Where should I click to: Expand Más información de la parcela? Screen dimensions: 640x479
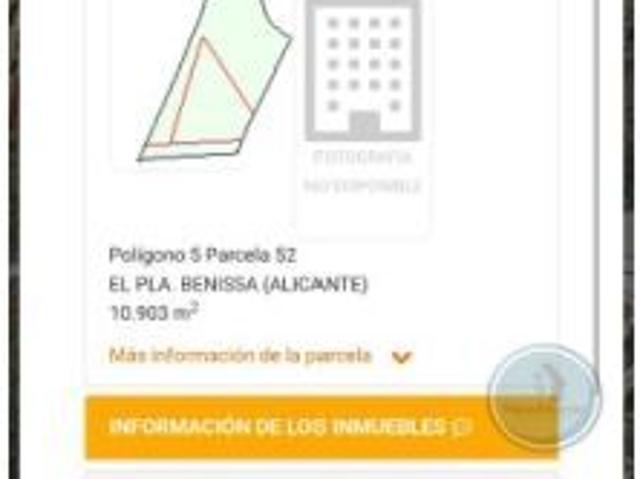[260, 356]
